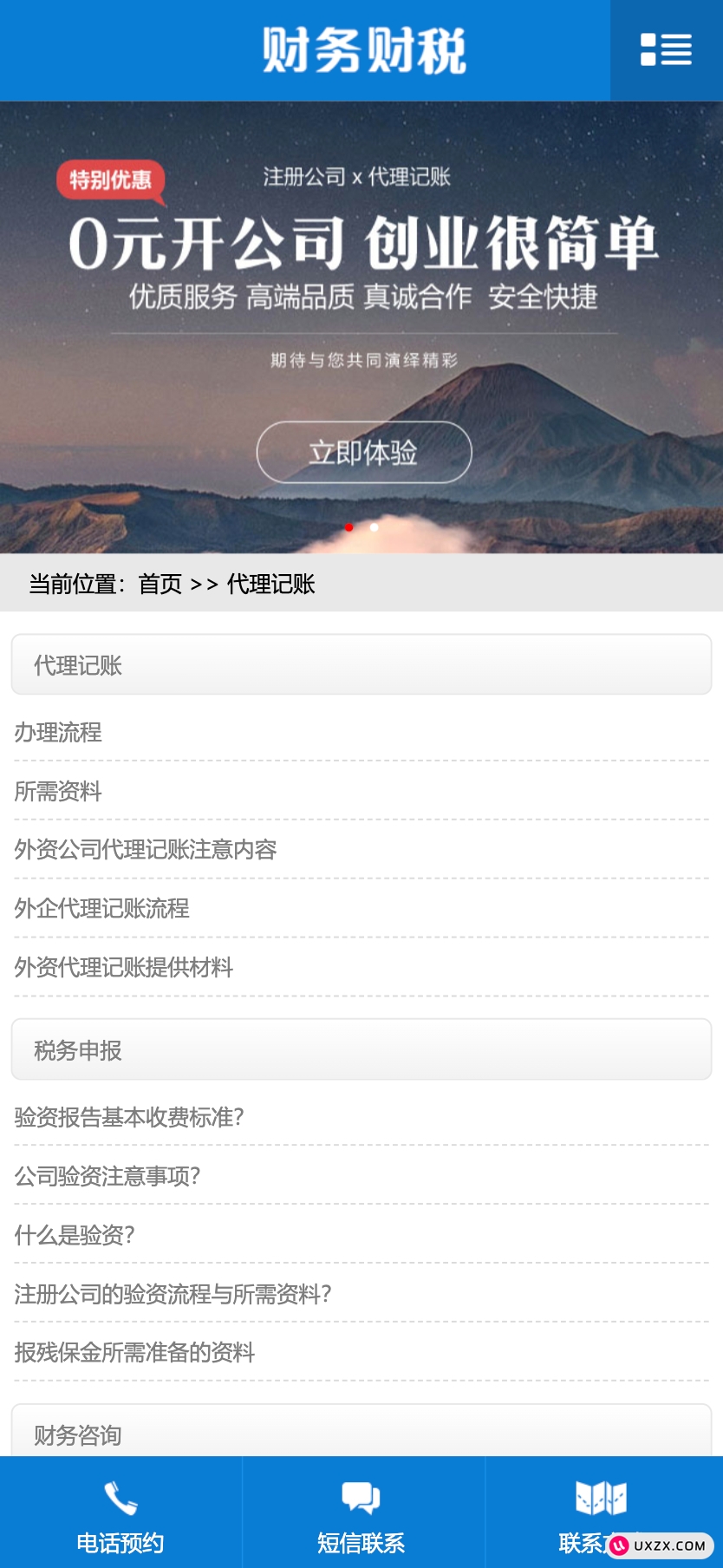
Task: Open the 办理流程 article
Action: click(58, 732)
